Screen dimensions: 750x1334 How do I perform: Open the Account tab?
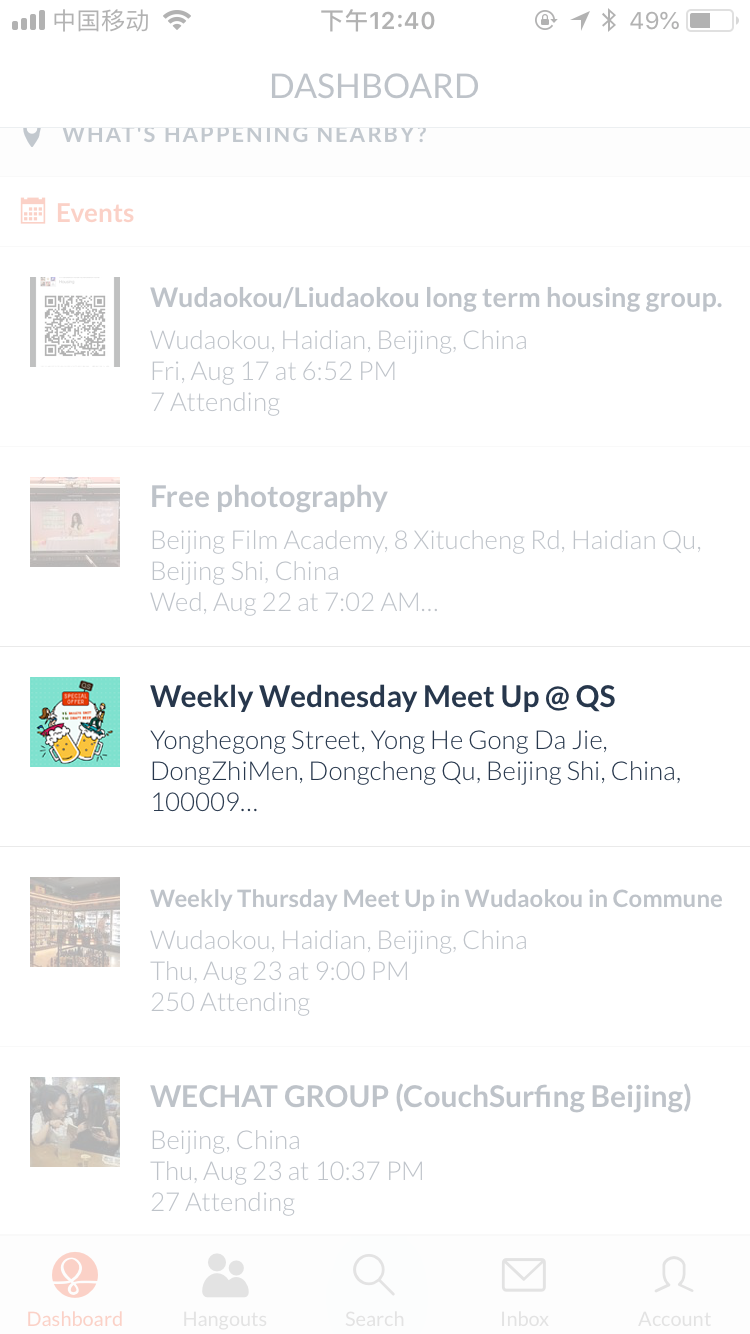(675, 1290)
